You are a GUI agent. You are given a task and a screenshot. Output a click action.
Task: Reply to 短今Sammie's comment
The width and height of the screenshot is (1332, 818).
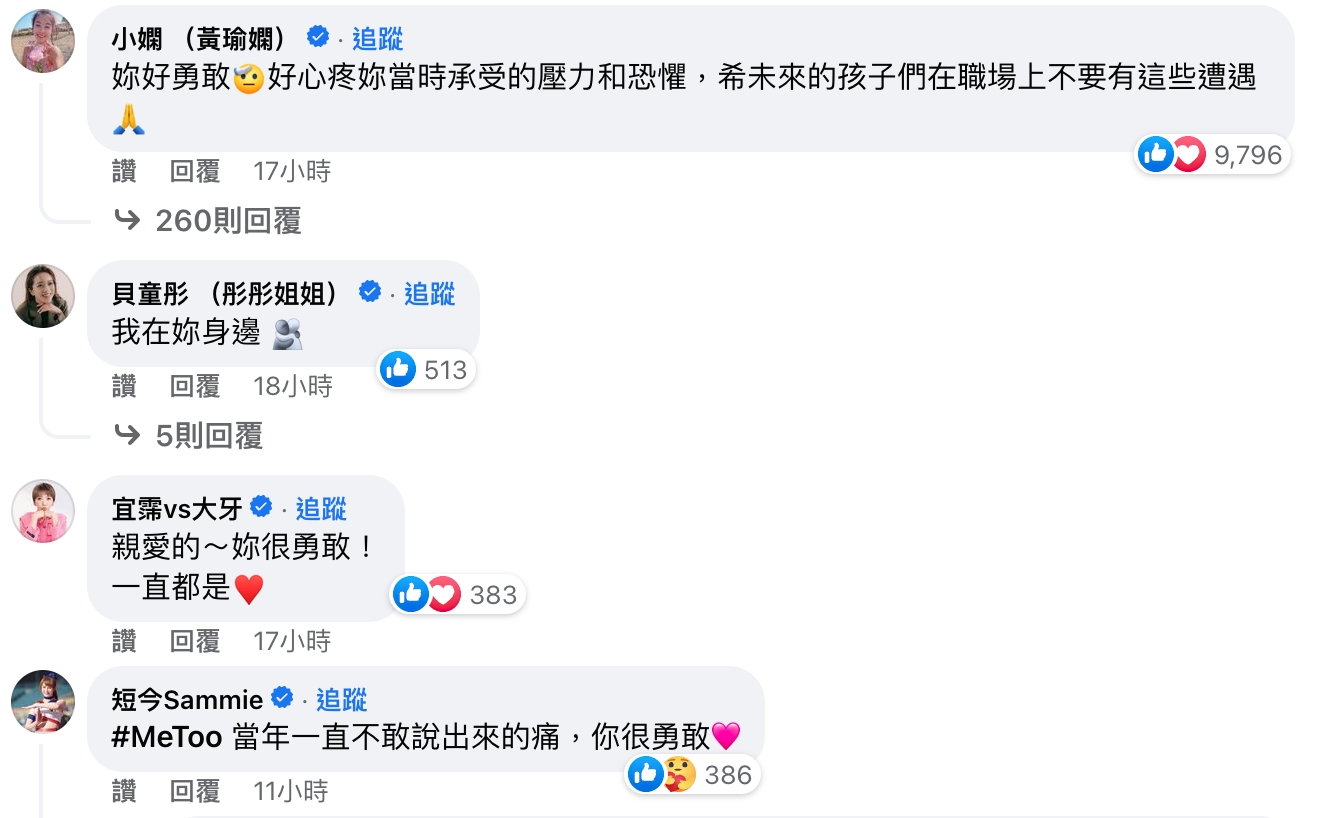pyautogui.click(x=194, y=792)
